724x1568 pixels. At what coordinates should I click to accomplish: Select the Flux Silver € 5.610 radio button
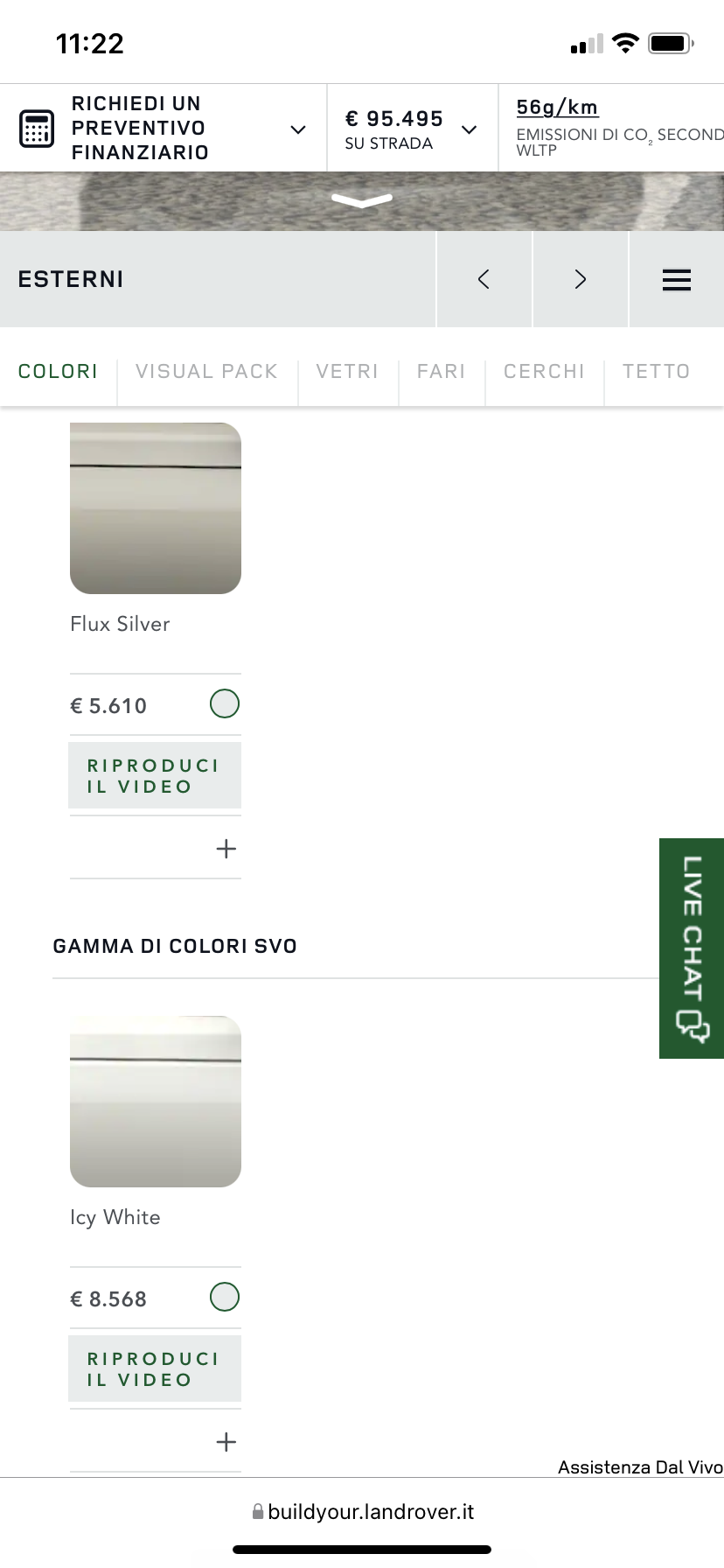click(225, 703)
